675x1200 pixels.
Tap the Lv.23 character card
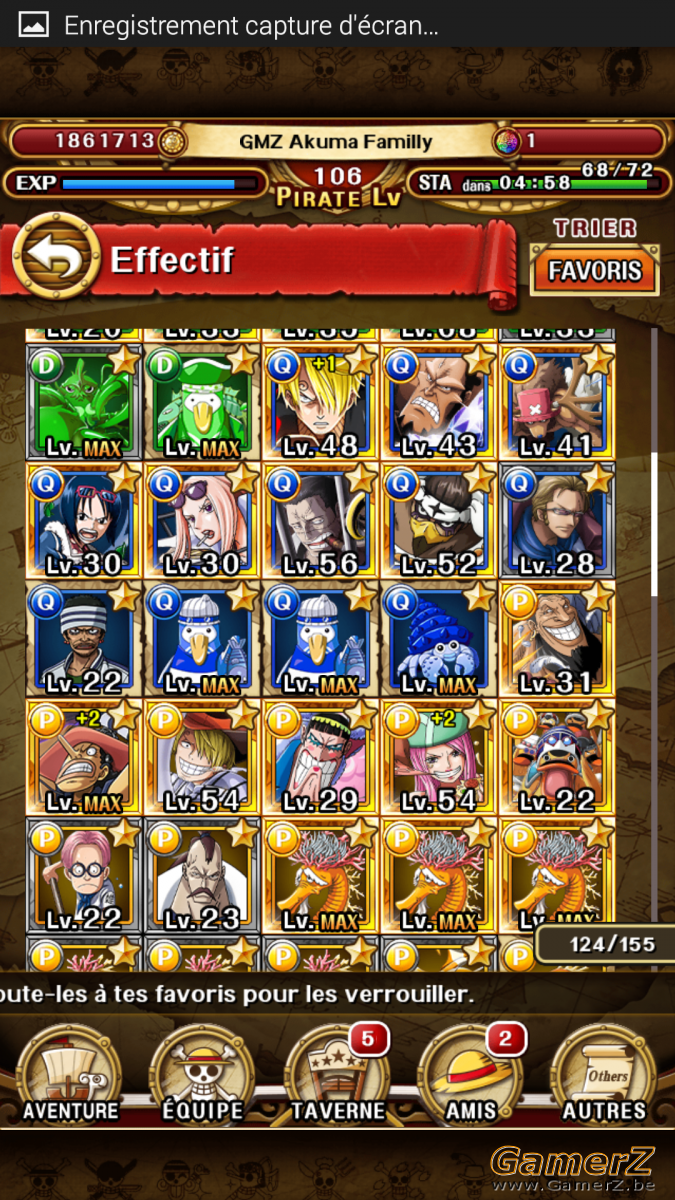202,874
